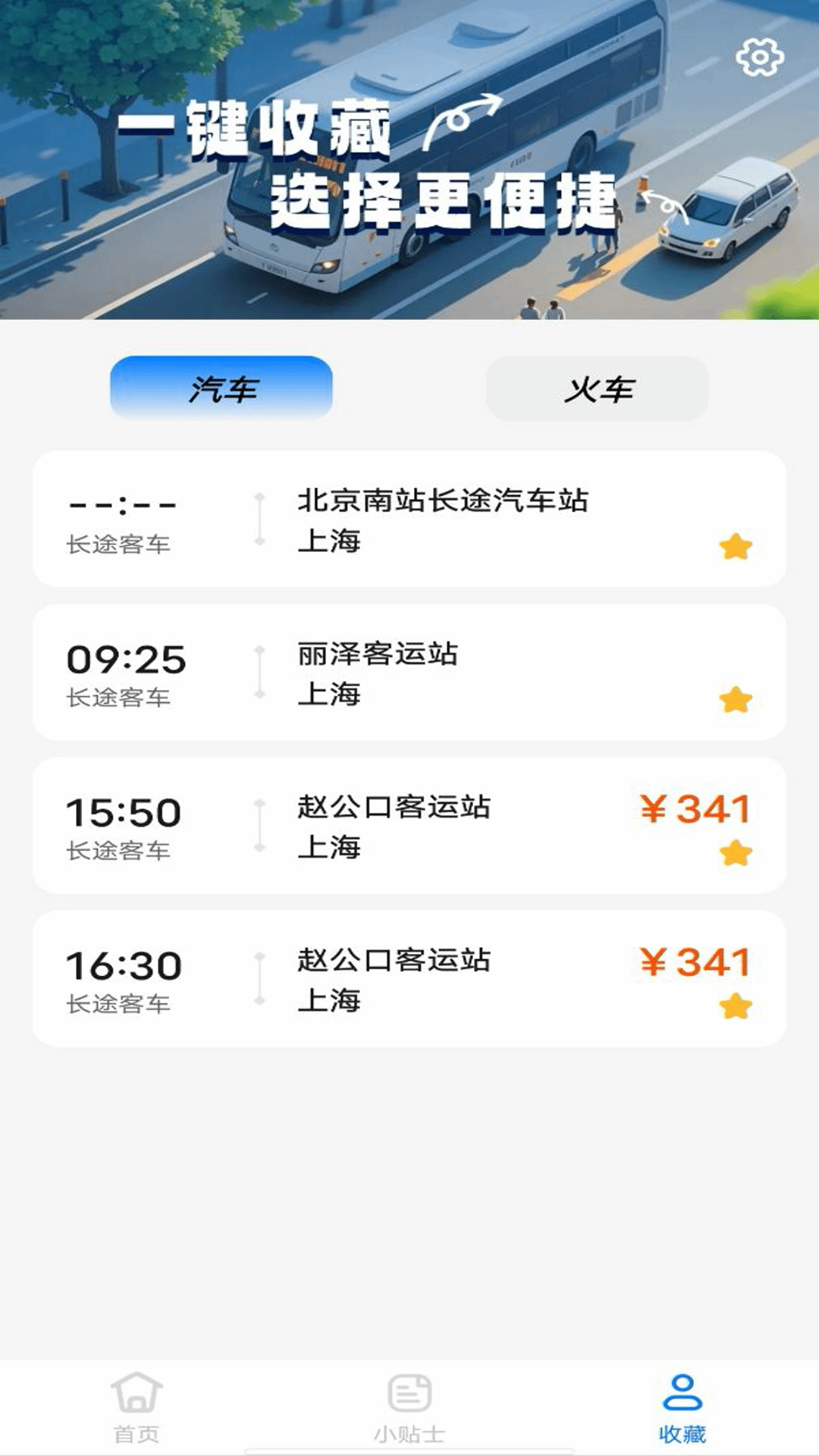
Task: Open the settings gear icon
Action: click(x=761, y=57)
